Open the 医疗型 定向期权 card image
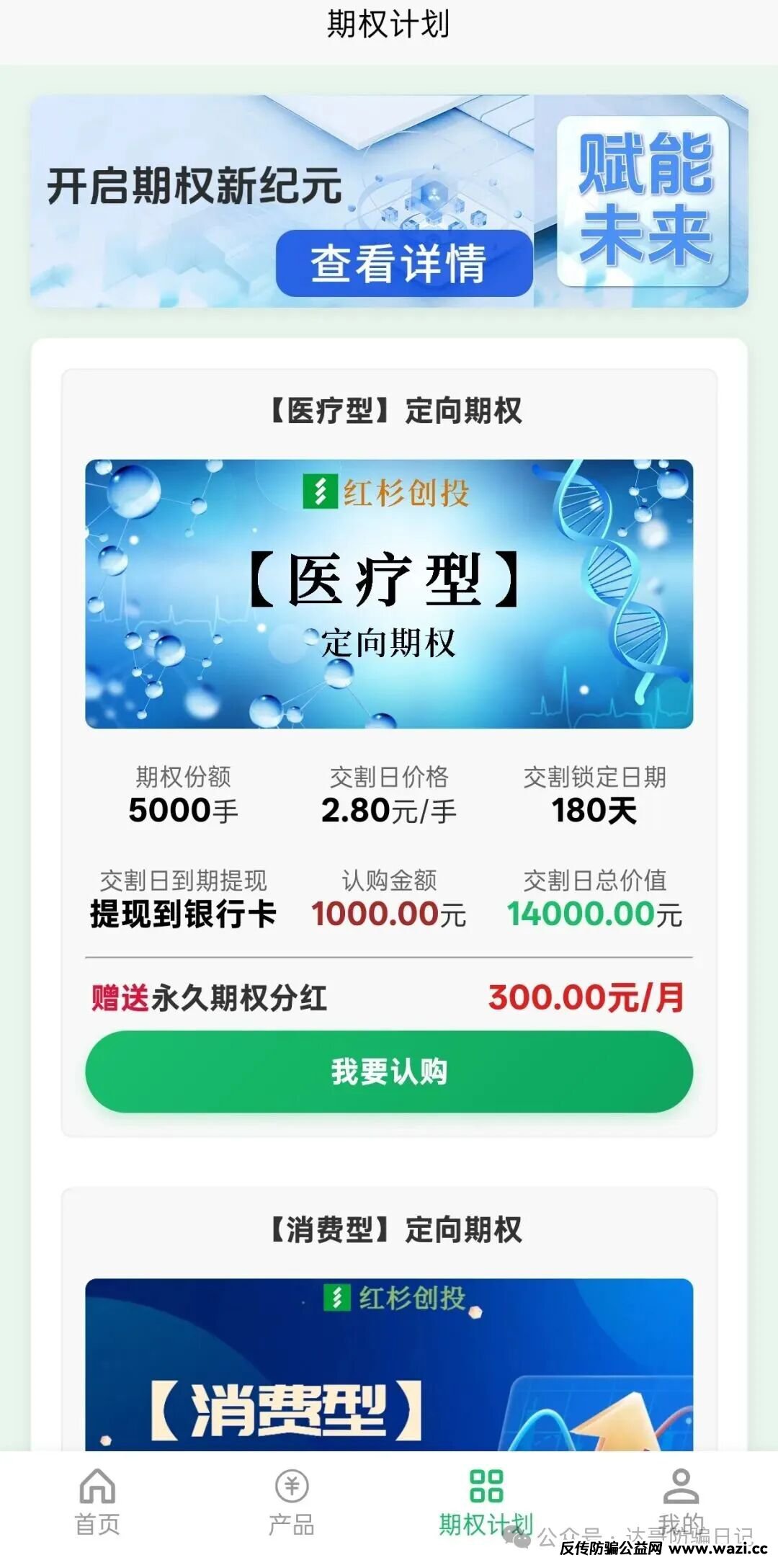Viewport: 778px width, 1568px height. pos(389,594)
